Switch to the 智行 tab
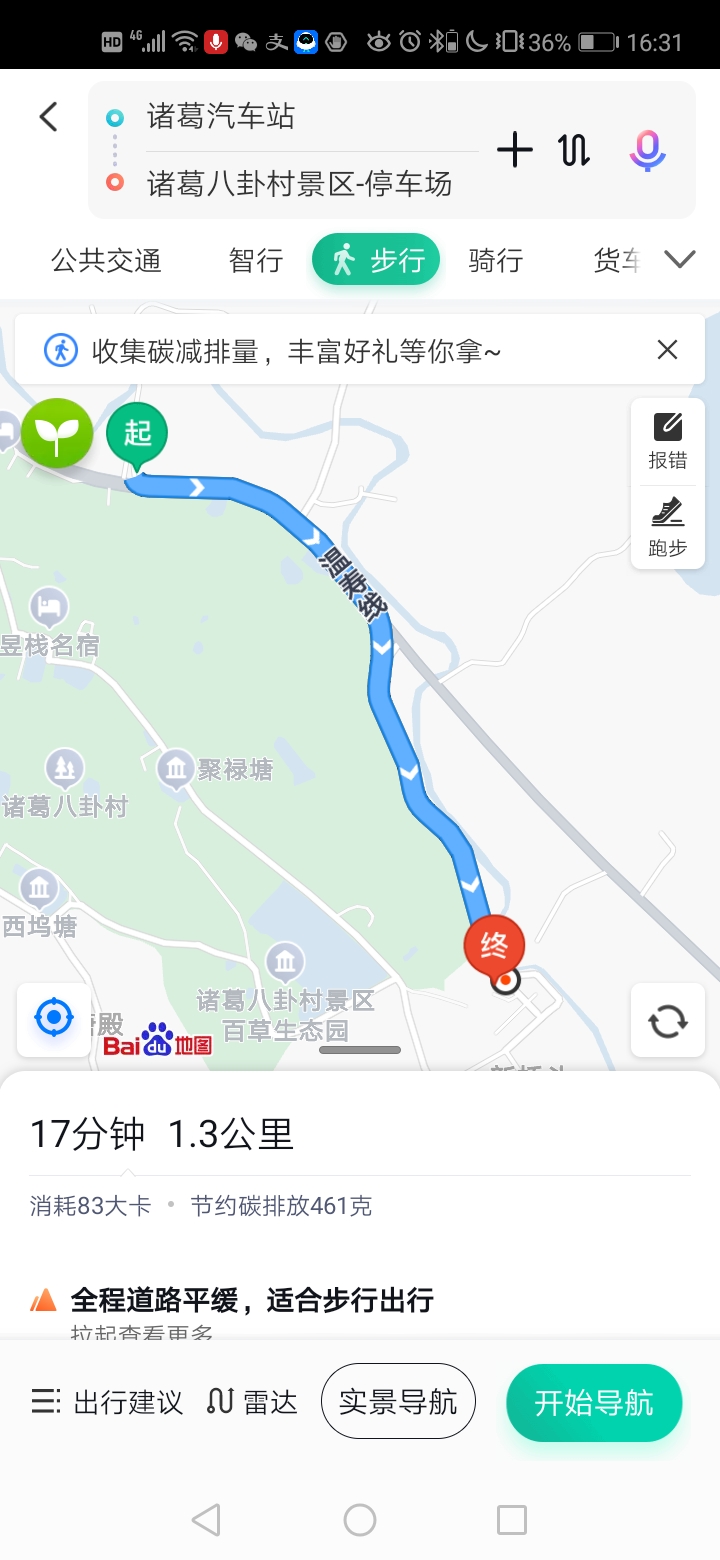This screenshot has height=1560, width=720. click(256, 261)
